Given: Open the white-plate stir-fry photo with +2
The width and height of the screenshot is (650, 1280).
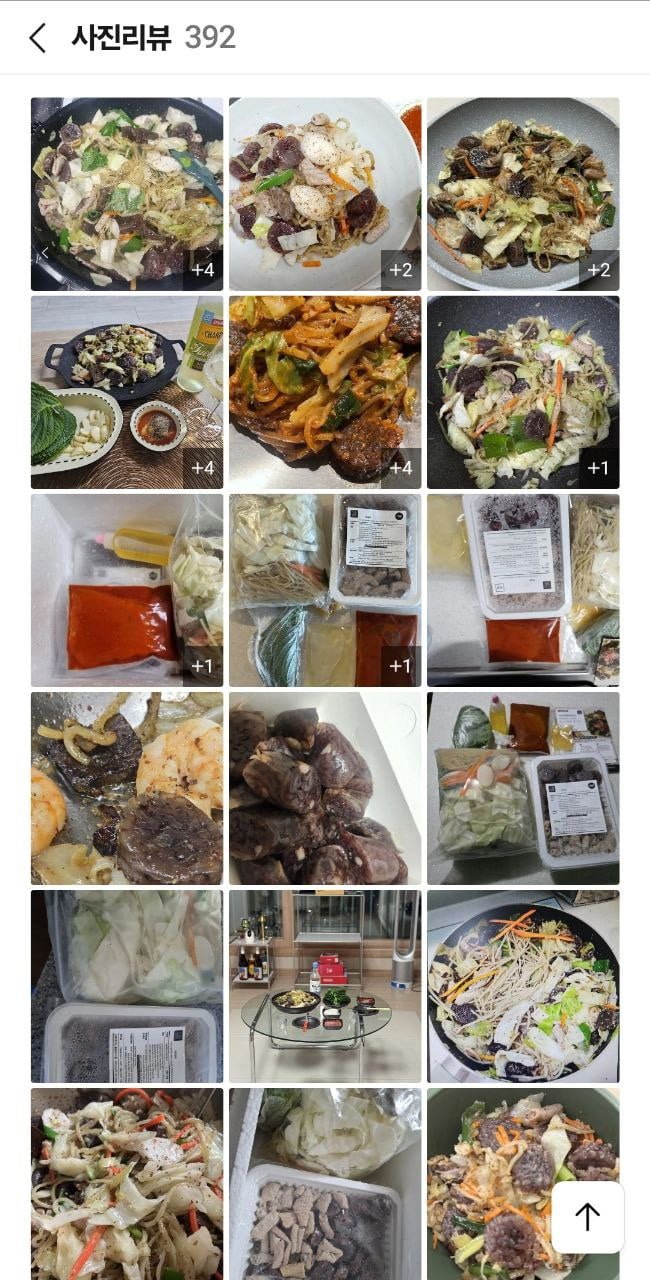Looking at the screenshot, I should point(324,193).
